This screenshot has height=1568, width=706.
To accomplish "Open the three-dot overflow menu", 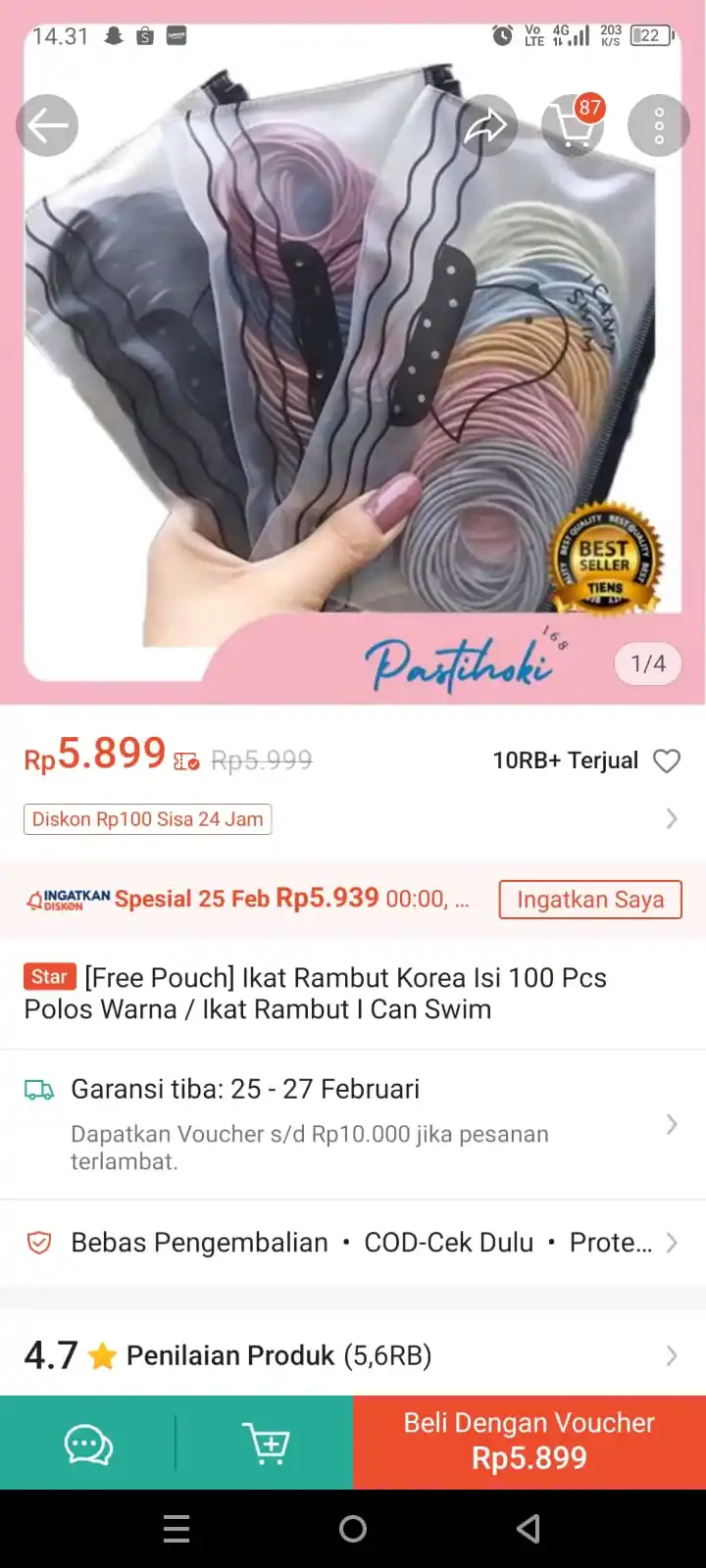I will tap(659, 125).
